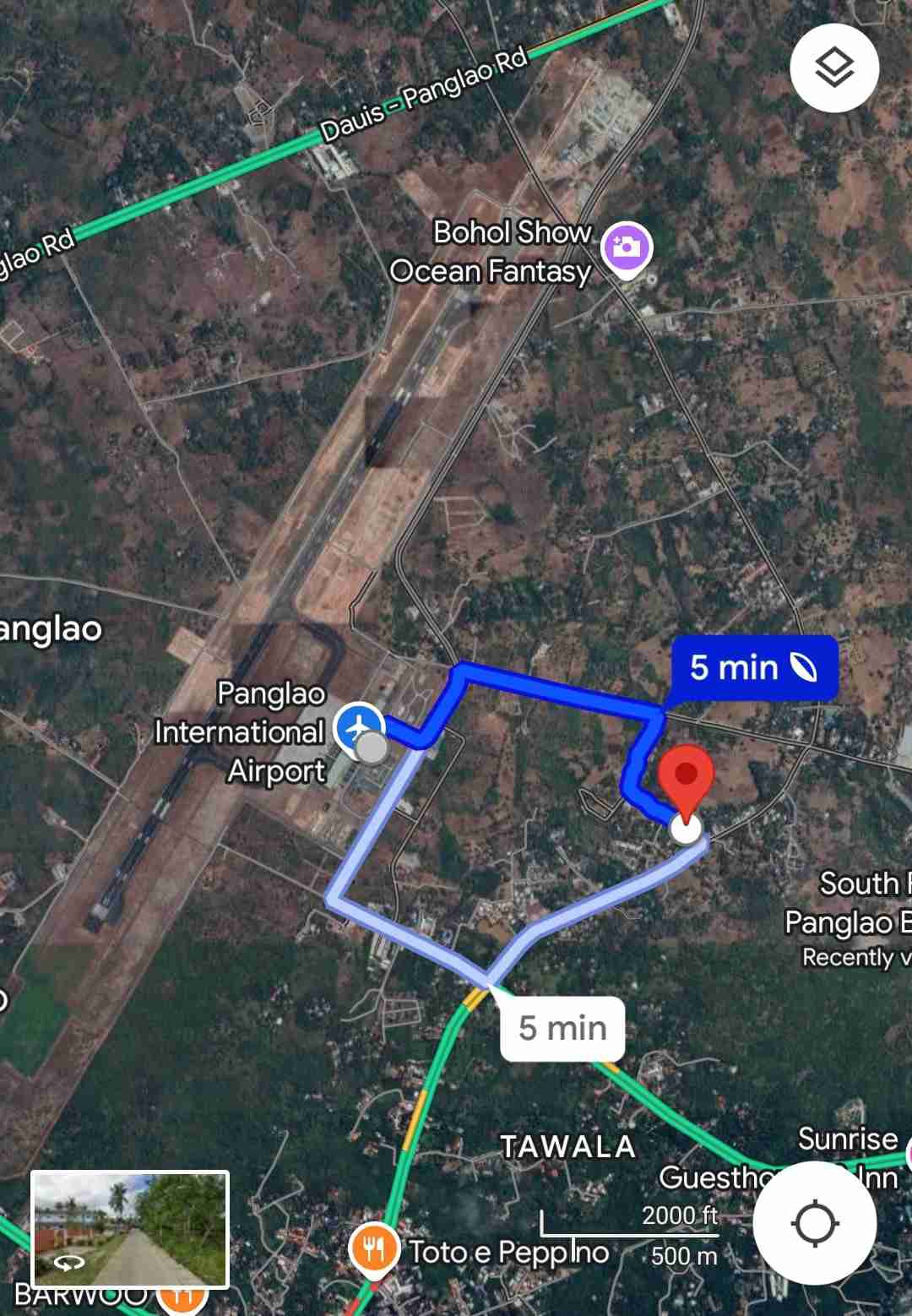Open Panglao International Airport marker
The image size is (912, 1316).
[x=359, y=726]
